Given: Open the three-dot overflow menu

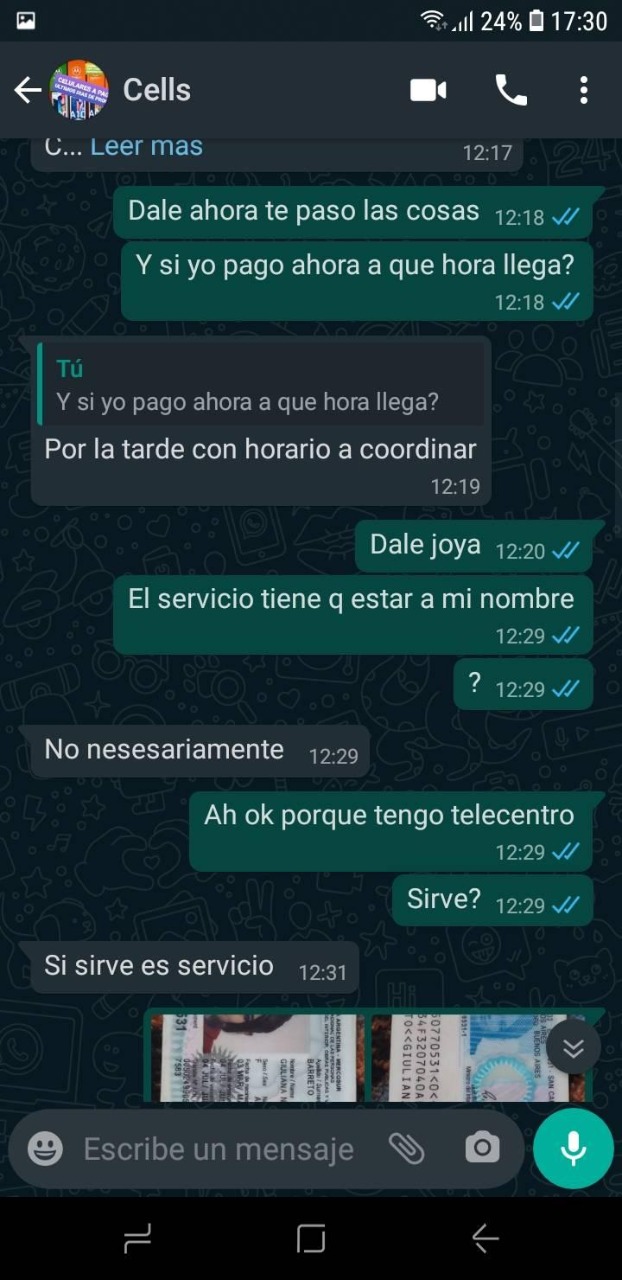Looking at the screenshot, I should click(x=584, y=90).
